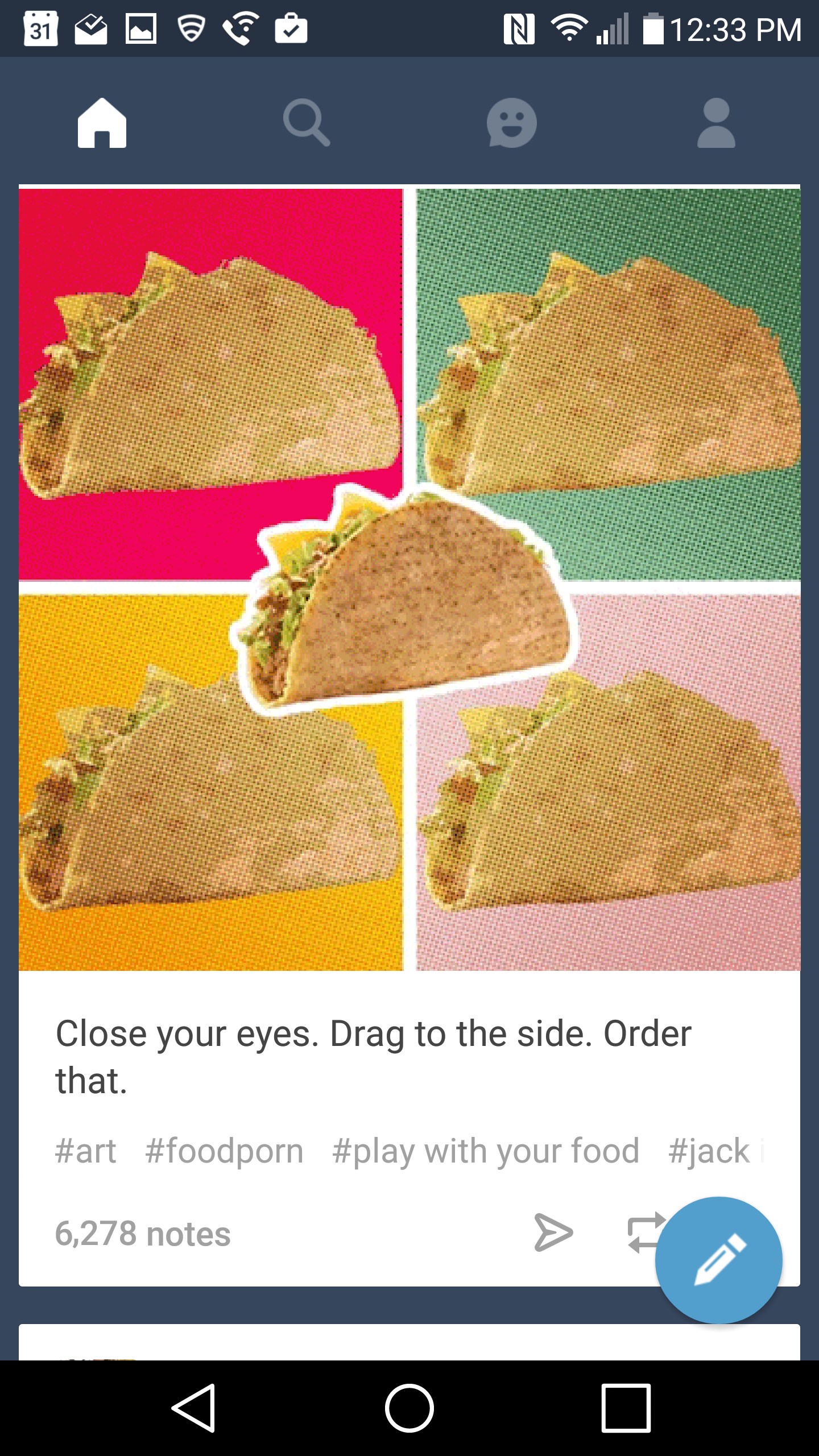Switch to the Home dashboard tab

pos(102,122)
